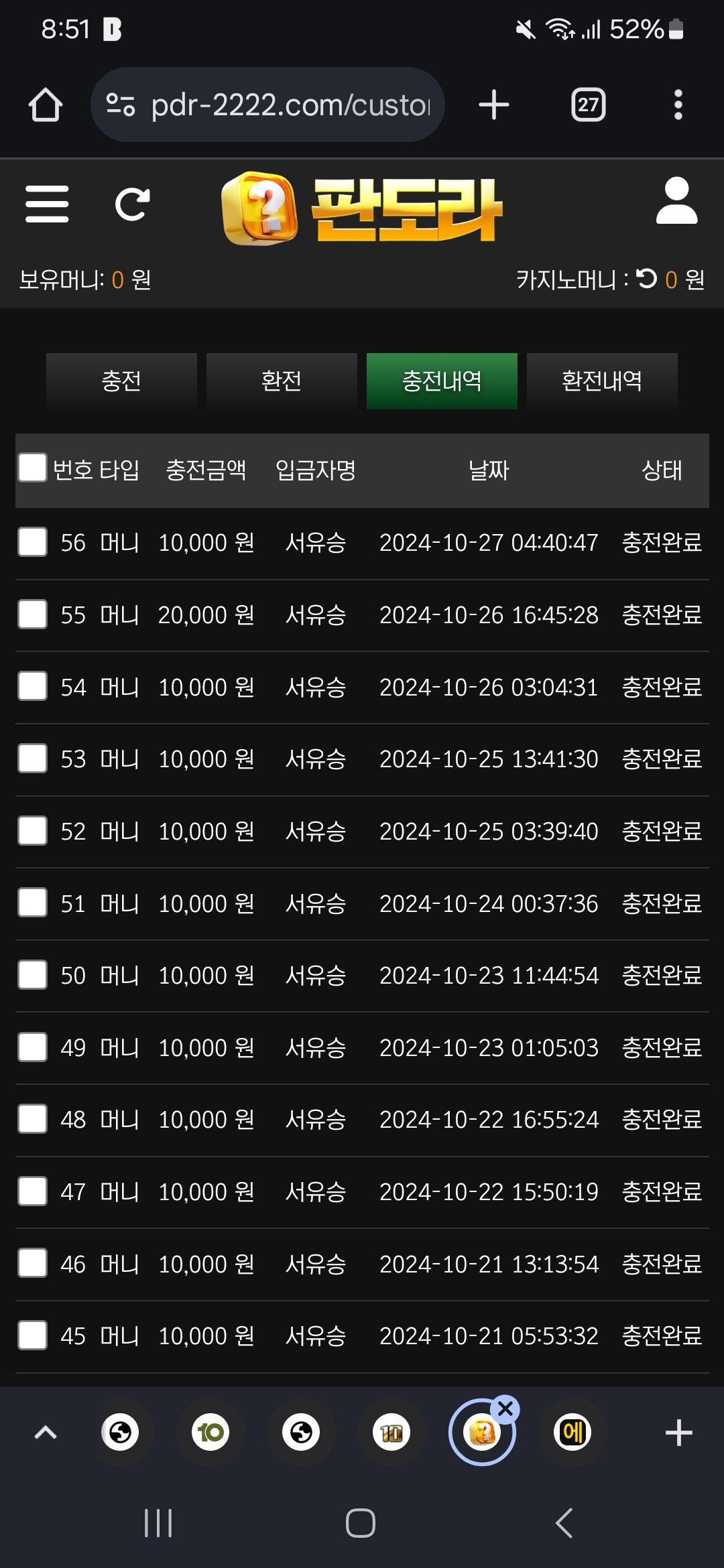
Task: Open the hamburger side menu
Action: click(47, 204)
